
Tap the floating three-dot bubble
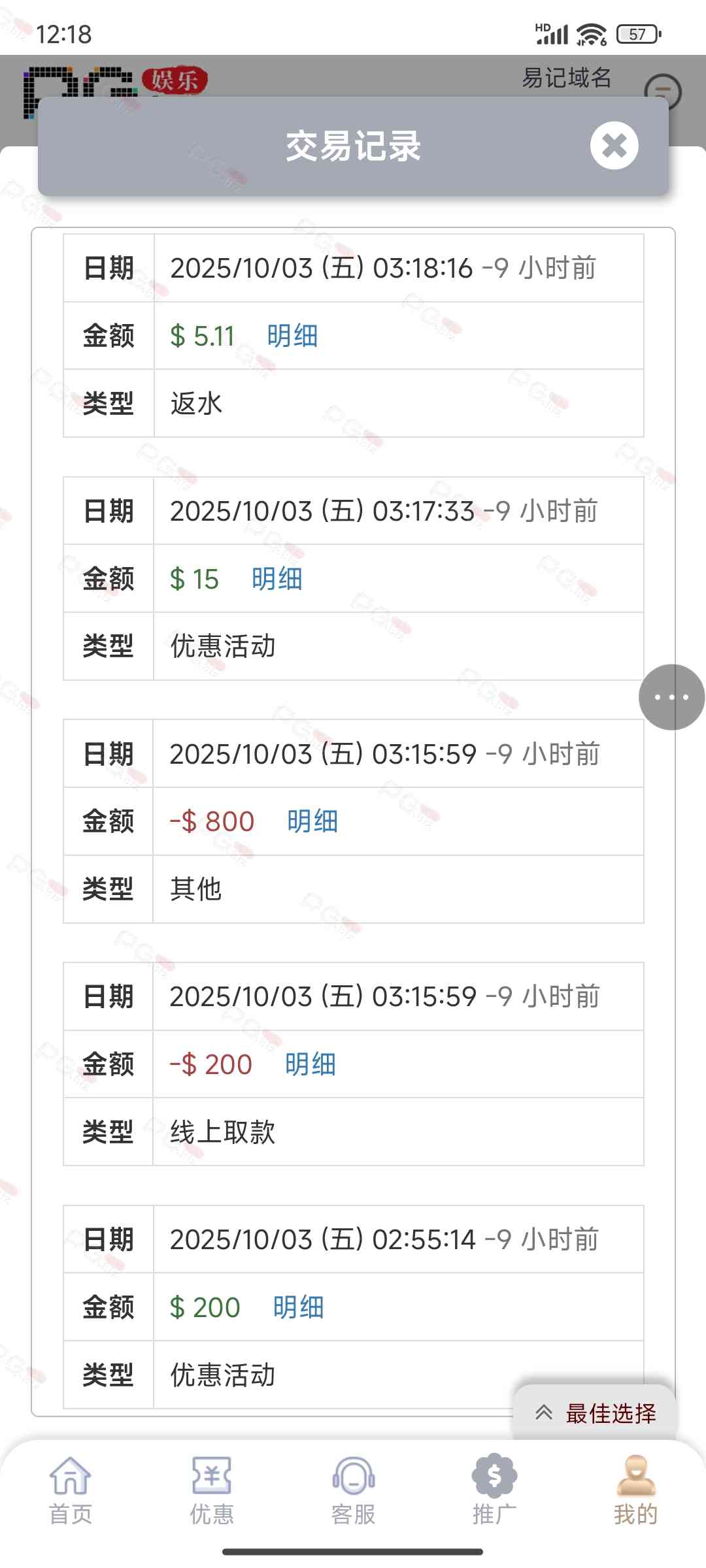click(671, 697)
